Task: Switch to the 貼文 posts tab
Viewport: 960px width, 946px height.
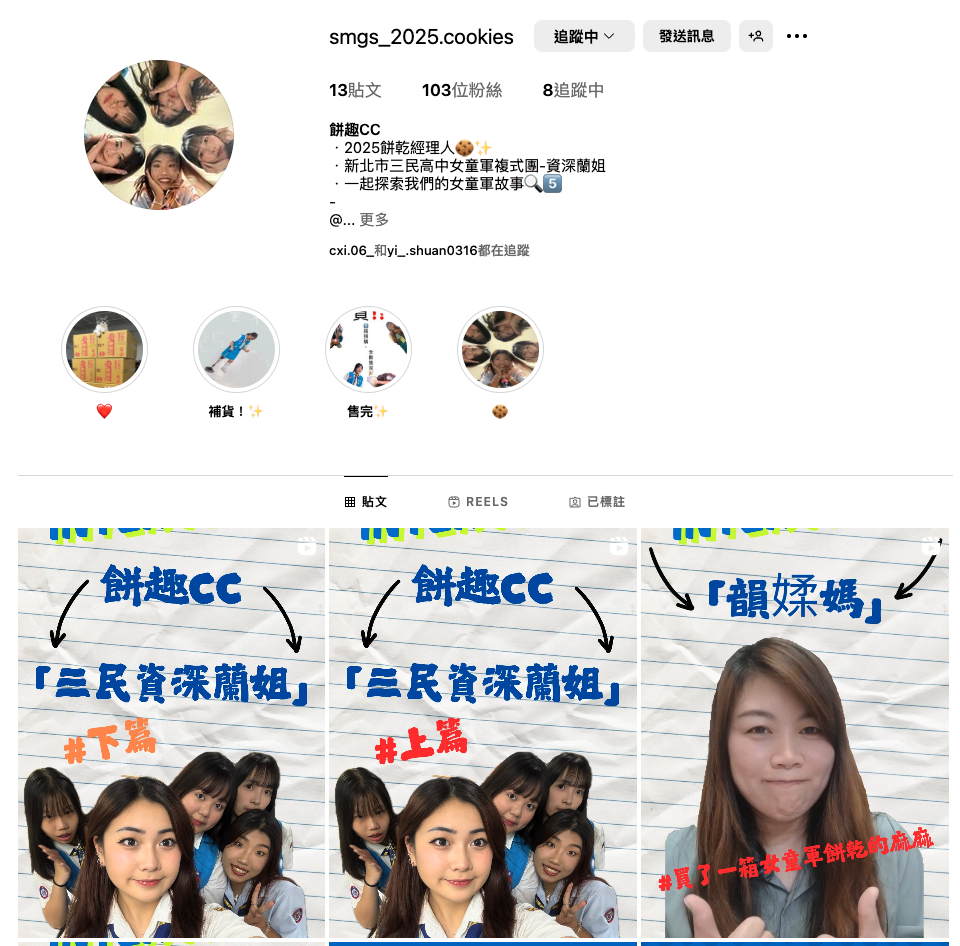Action: pos(365,502)
